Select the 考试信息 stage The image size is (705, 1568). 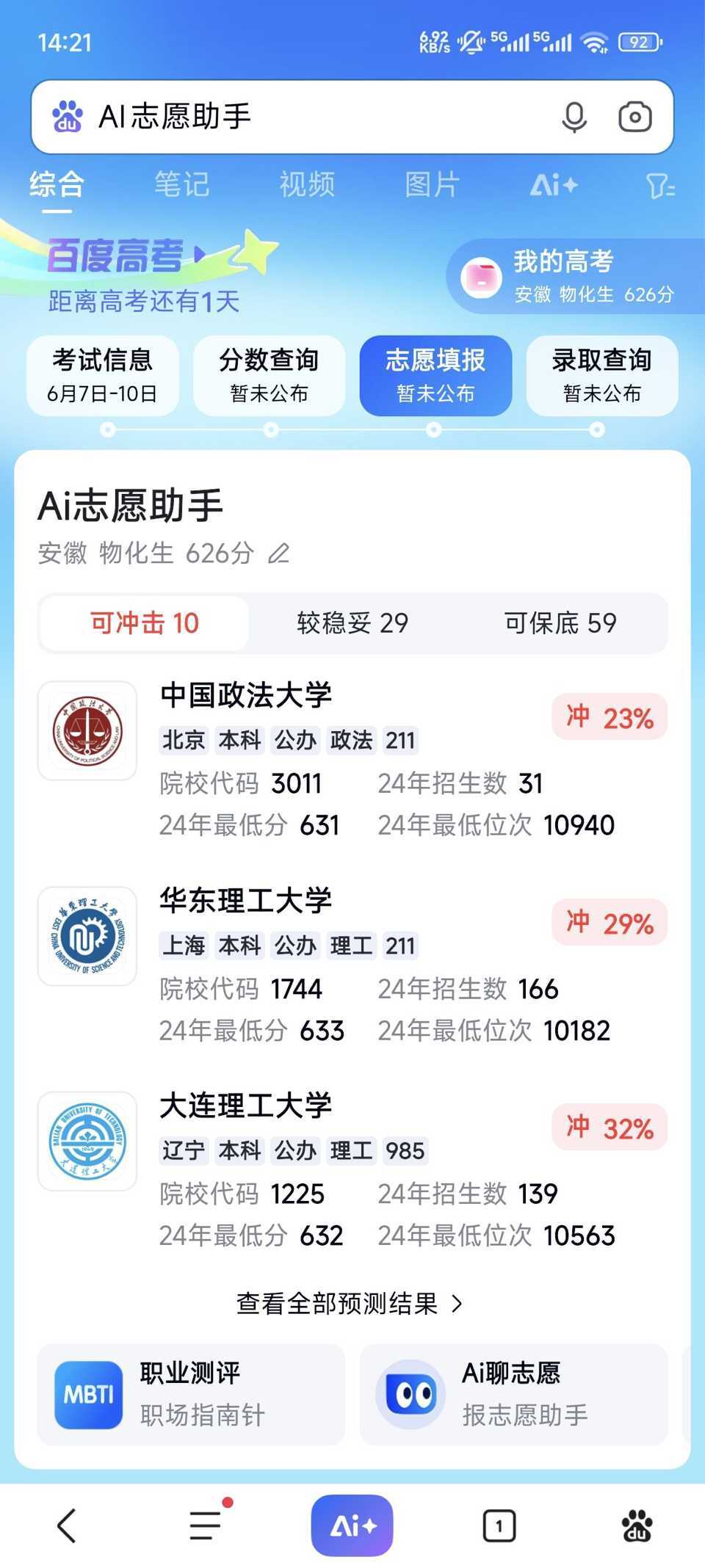tap(103, 375)
